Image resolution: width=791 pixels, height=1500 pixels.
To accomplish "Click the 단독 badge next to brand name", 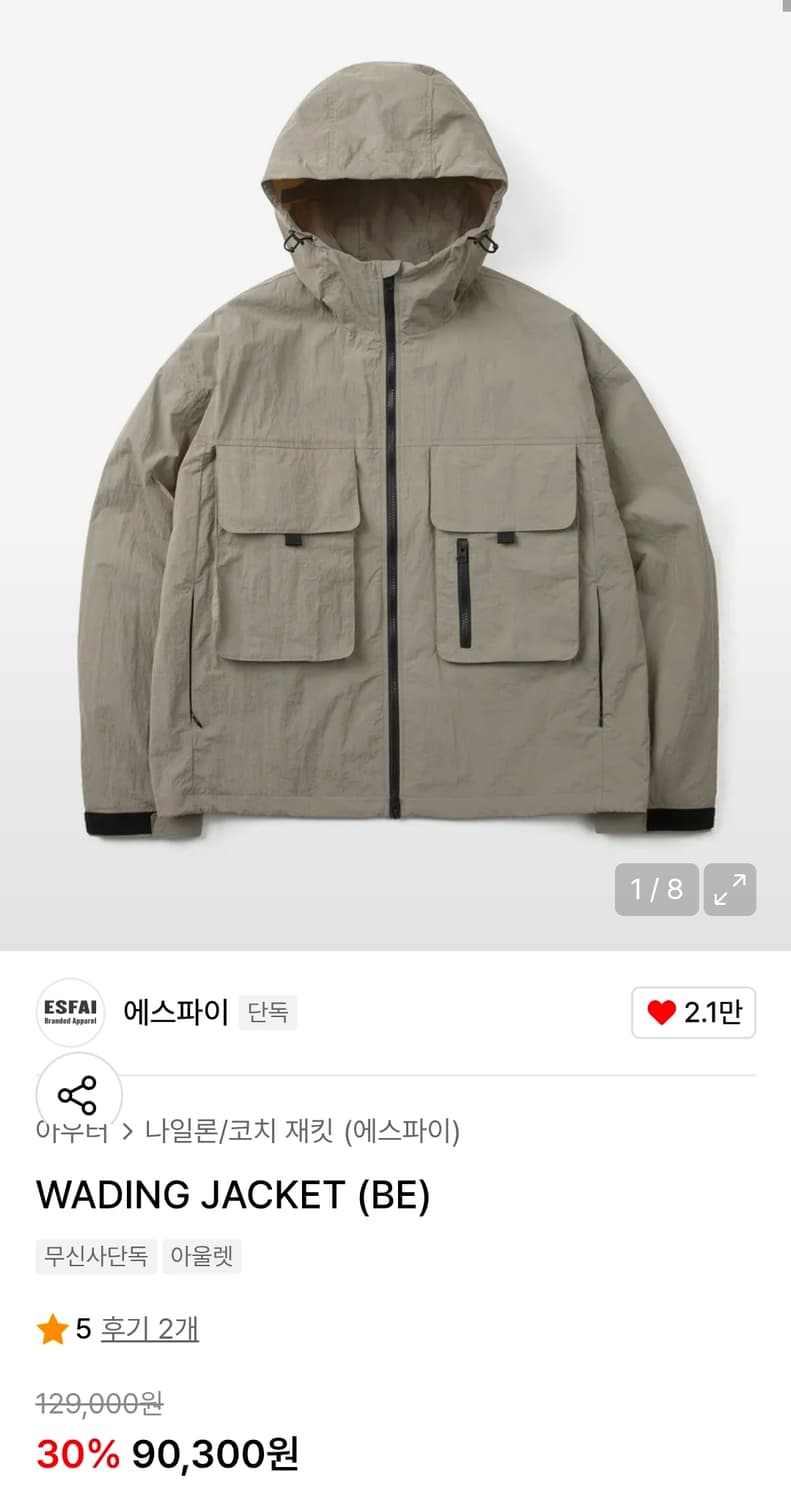I will click(x=268, y=1012).
